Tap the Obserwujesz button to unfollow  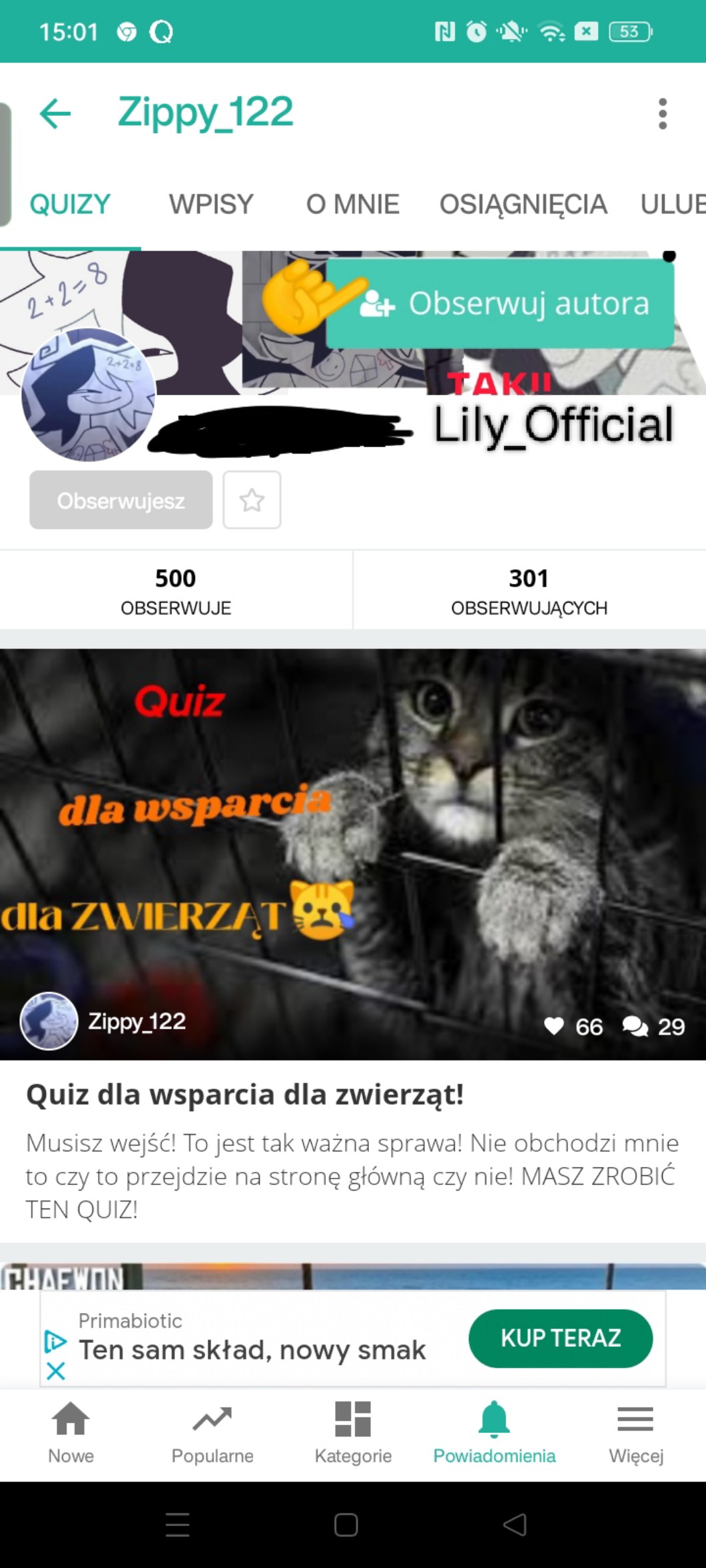(121, 500)
